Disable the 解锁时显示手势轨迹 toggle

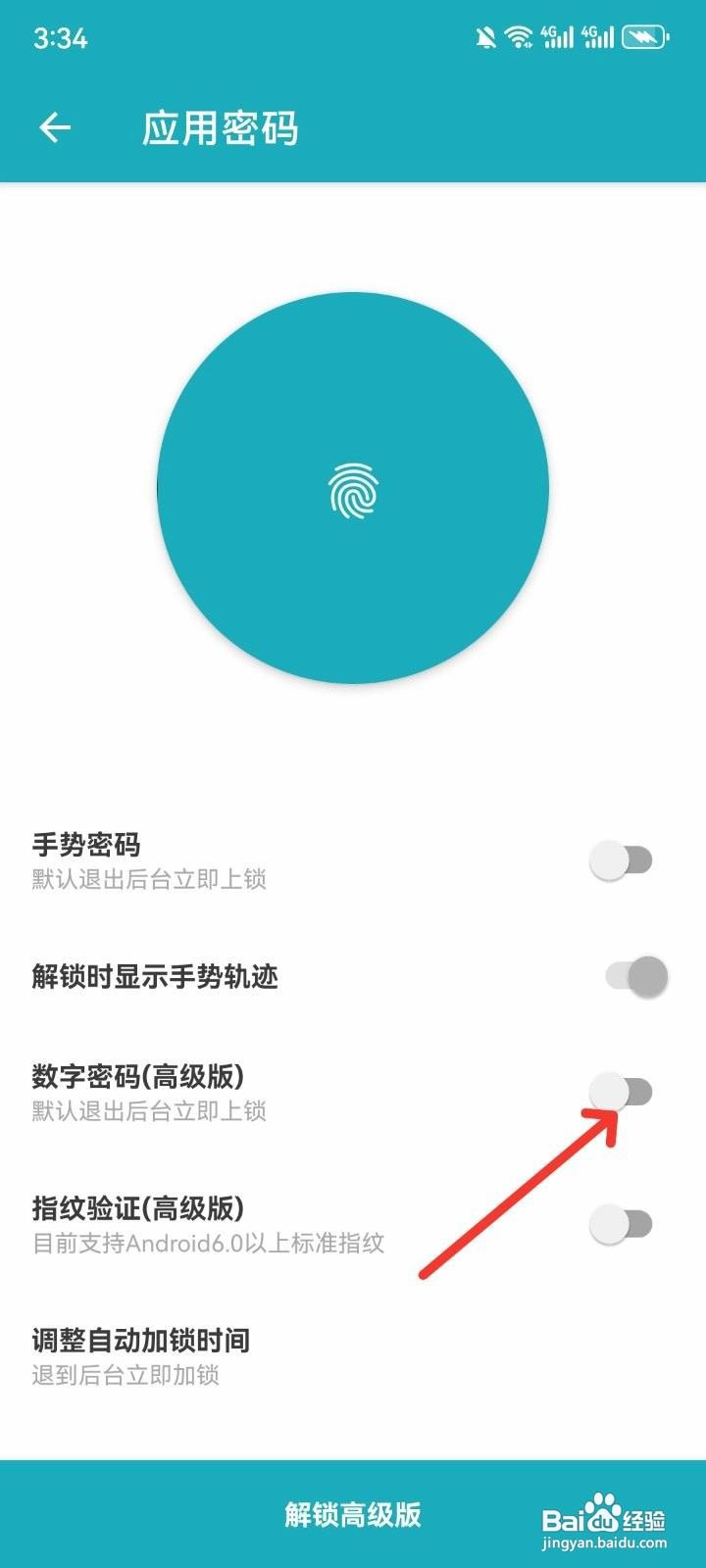[x=623, y=975]
